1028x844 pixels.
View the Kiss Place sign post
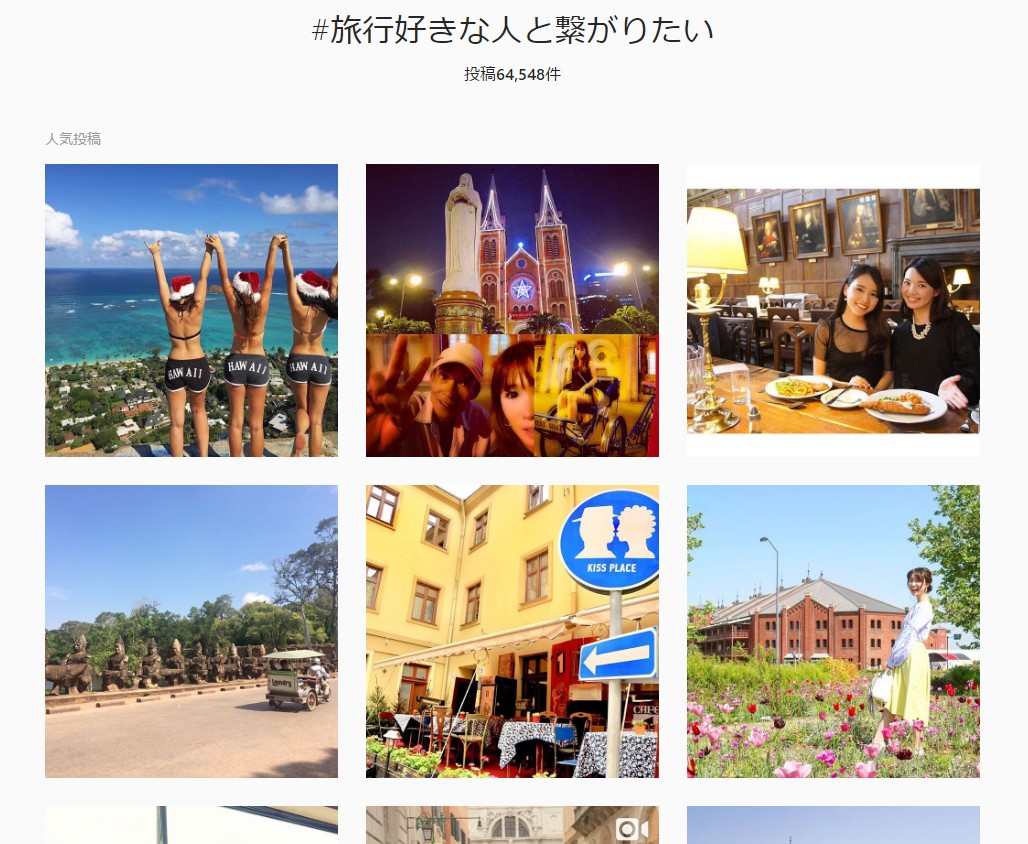pyautogui.click(x=512, y=631)
